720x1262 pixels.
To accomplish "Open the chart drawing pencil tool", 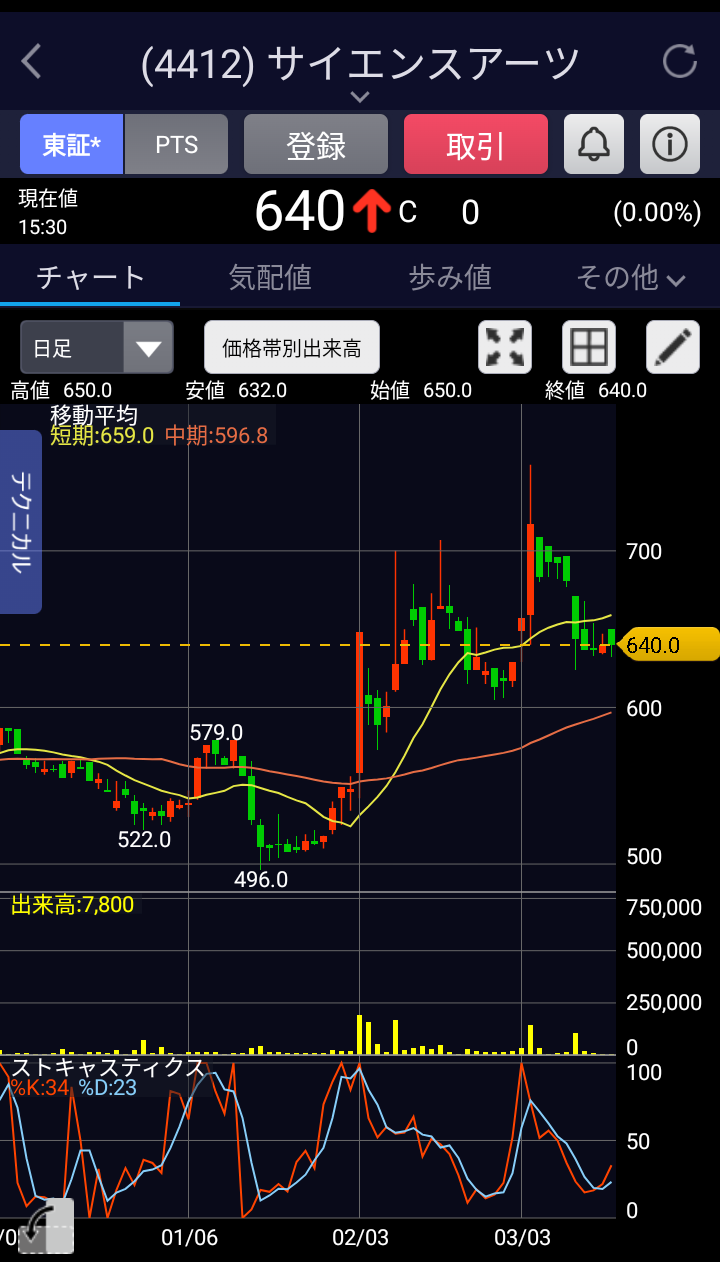I will (673, 347).
